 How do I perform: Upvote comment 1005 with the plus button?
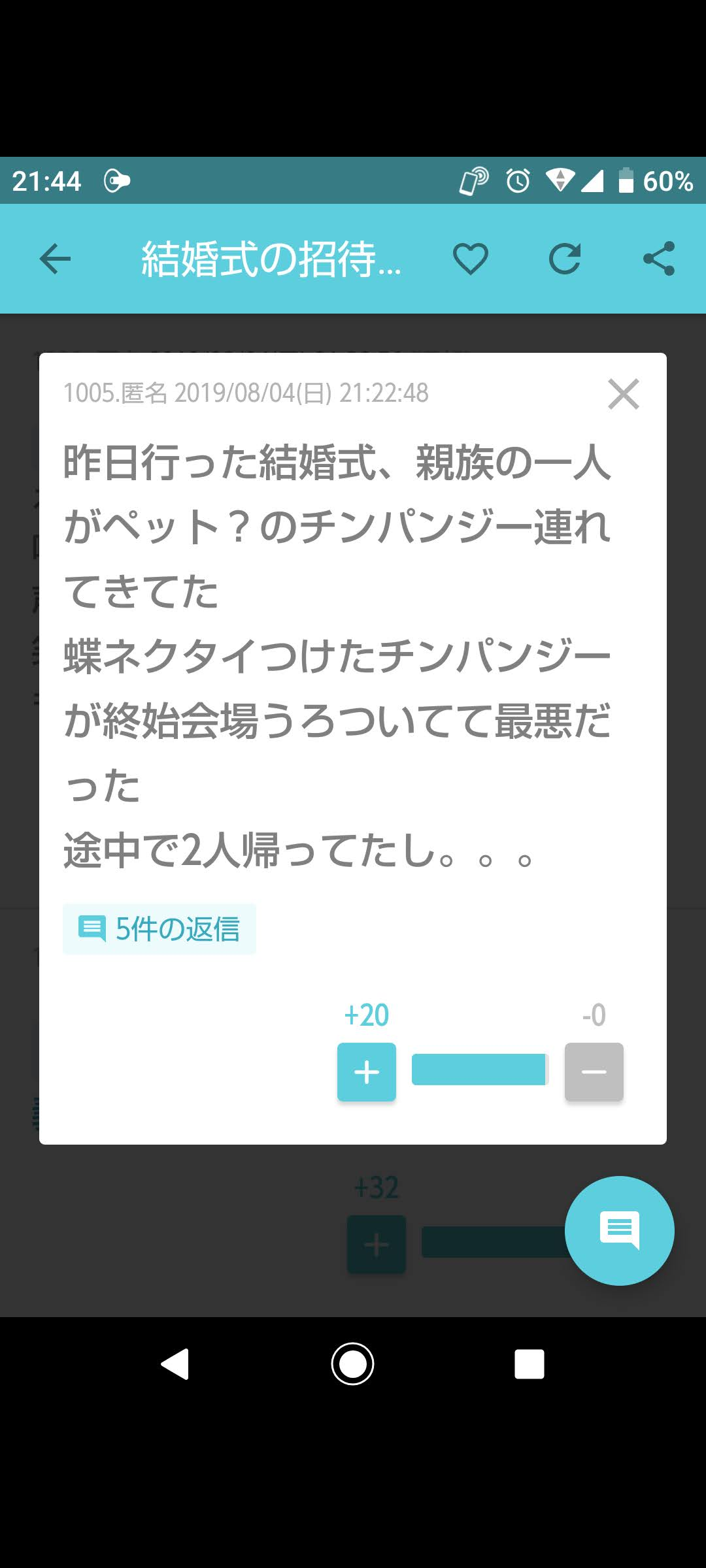point(366,1072)
